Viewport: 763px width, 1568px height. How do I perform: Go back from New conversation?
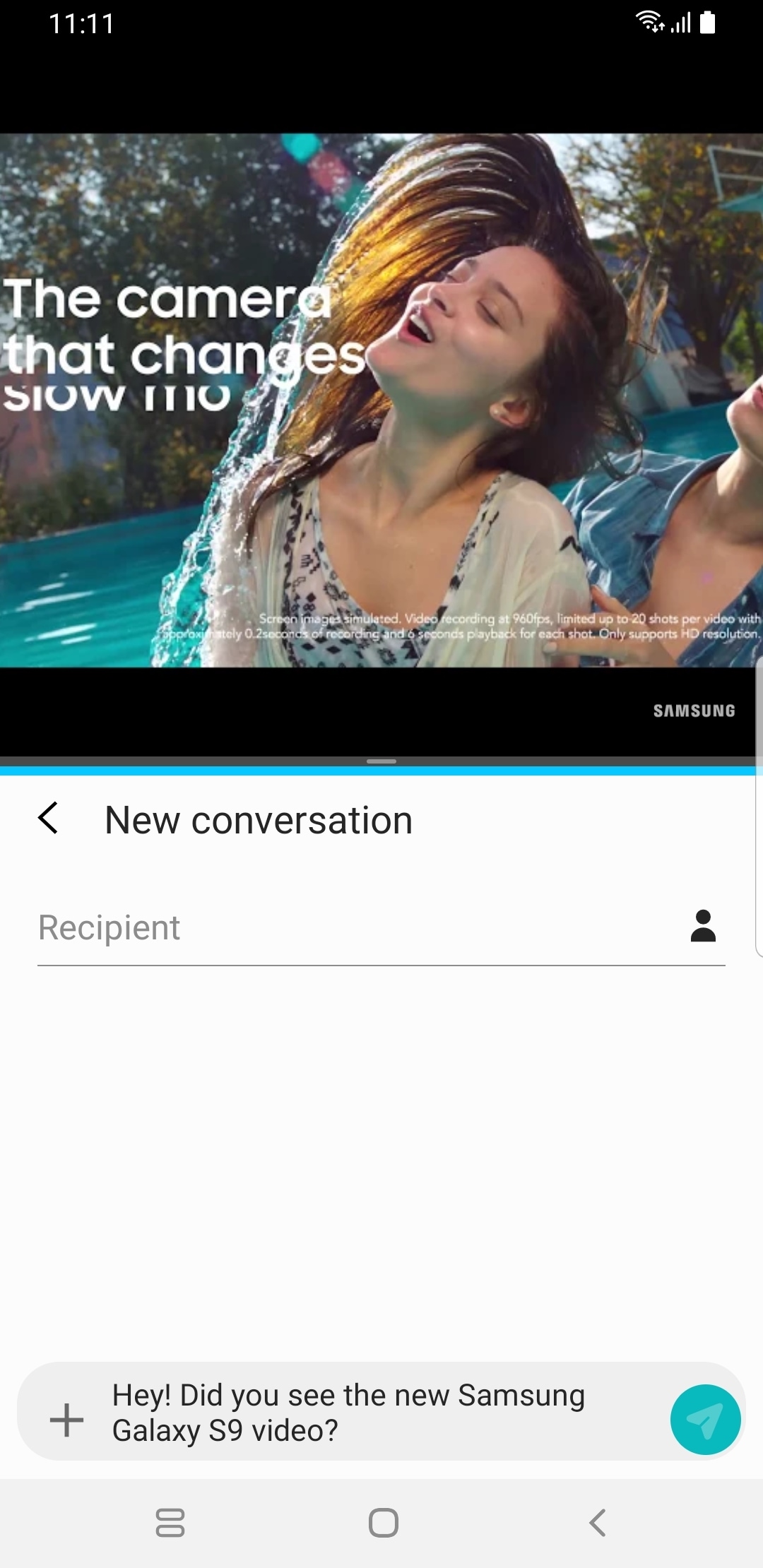pyautogui.click(x=48, y=819)
